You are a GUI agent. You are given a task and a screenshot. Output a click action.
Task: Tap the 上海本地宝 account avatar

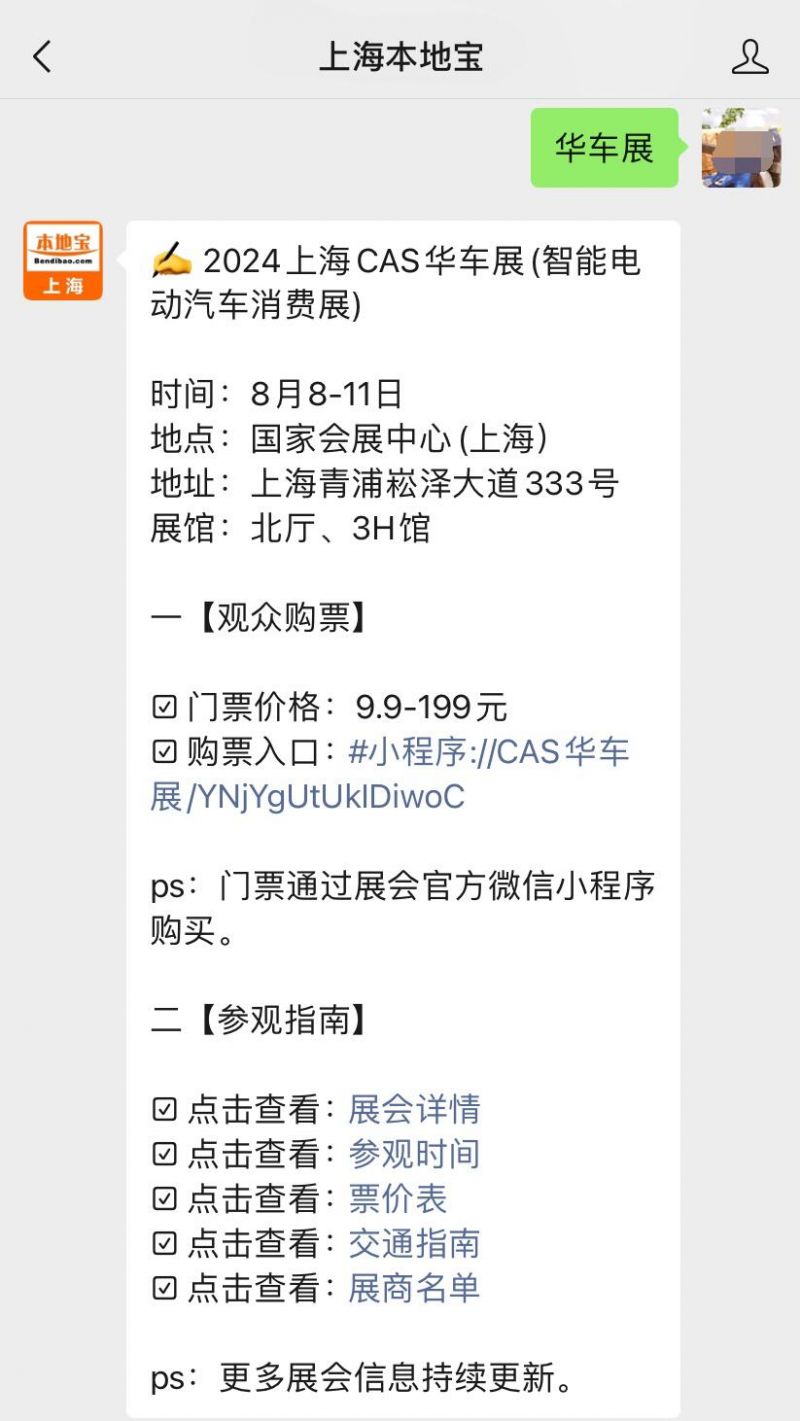[63, 261]
